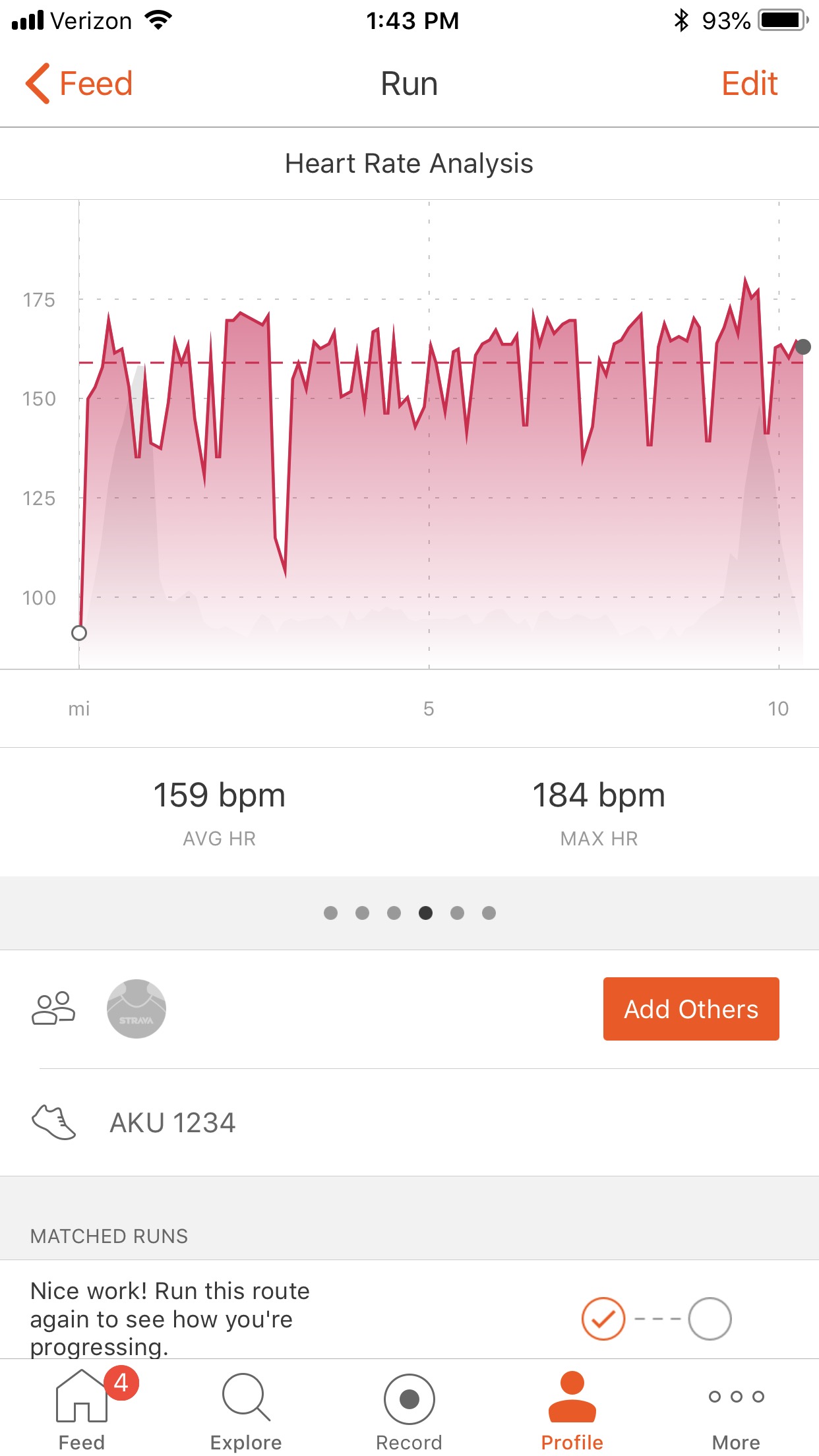819x1456 pixels.
Task: Tap Add Others button
Action: point(691,1009)
